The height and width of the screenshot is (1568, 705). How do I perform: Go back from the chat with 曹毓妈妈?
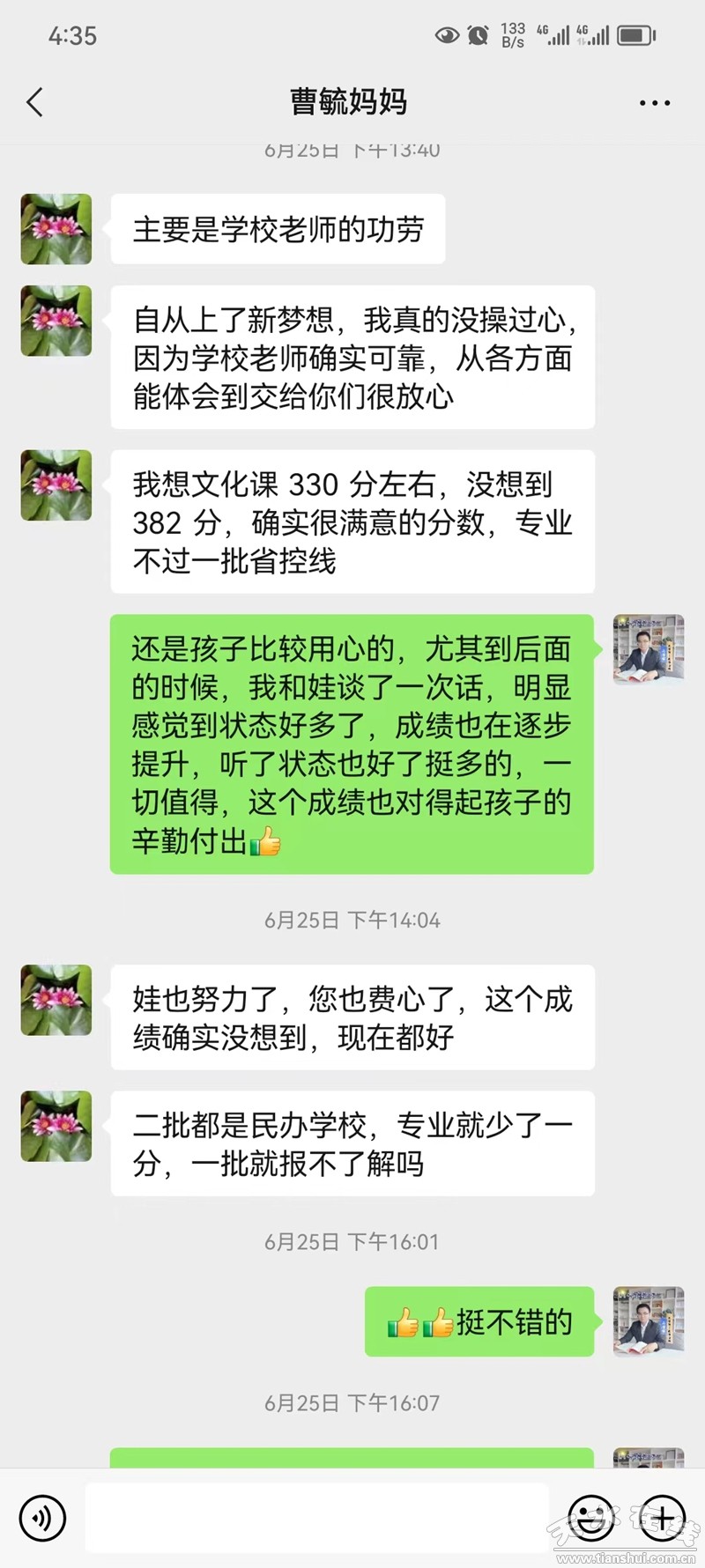tap(35, 103)
